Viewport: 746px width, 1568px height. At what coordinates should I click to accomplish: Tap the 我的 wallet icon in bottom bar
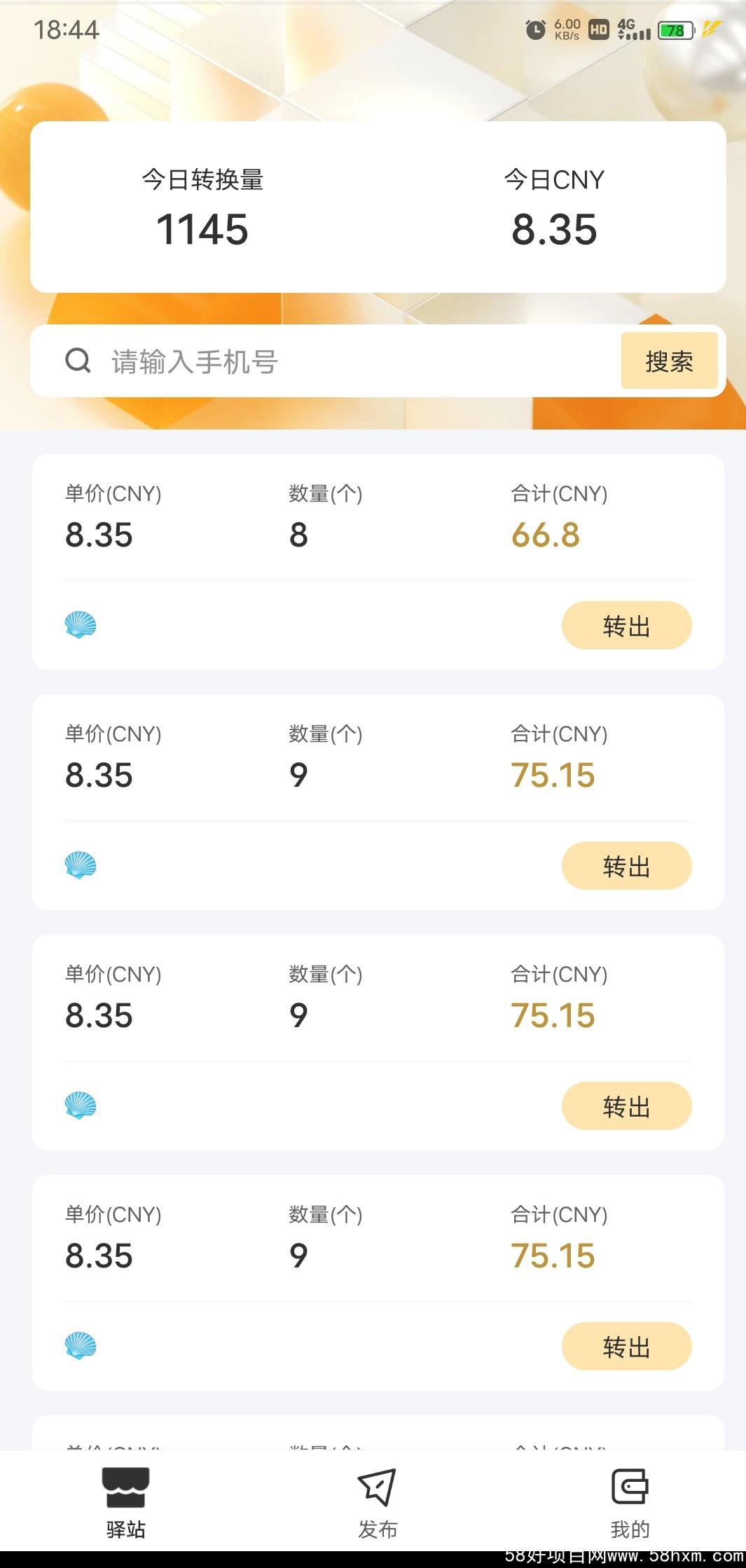[630, 1485]
